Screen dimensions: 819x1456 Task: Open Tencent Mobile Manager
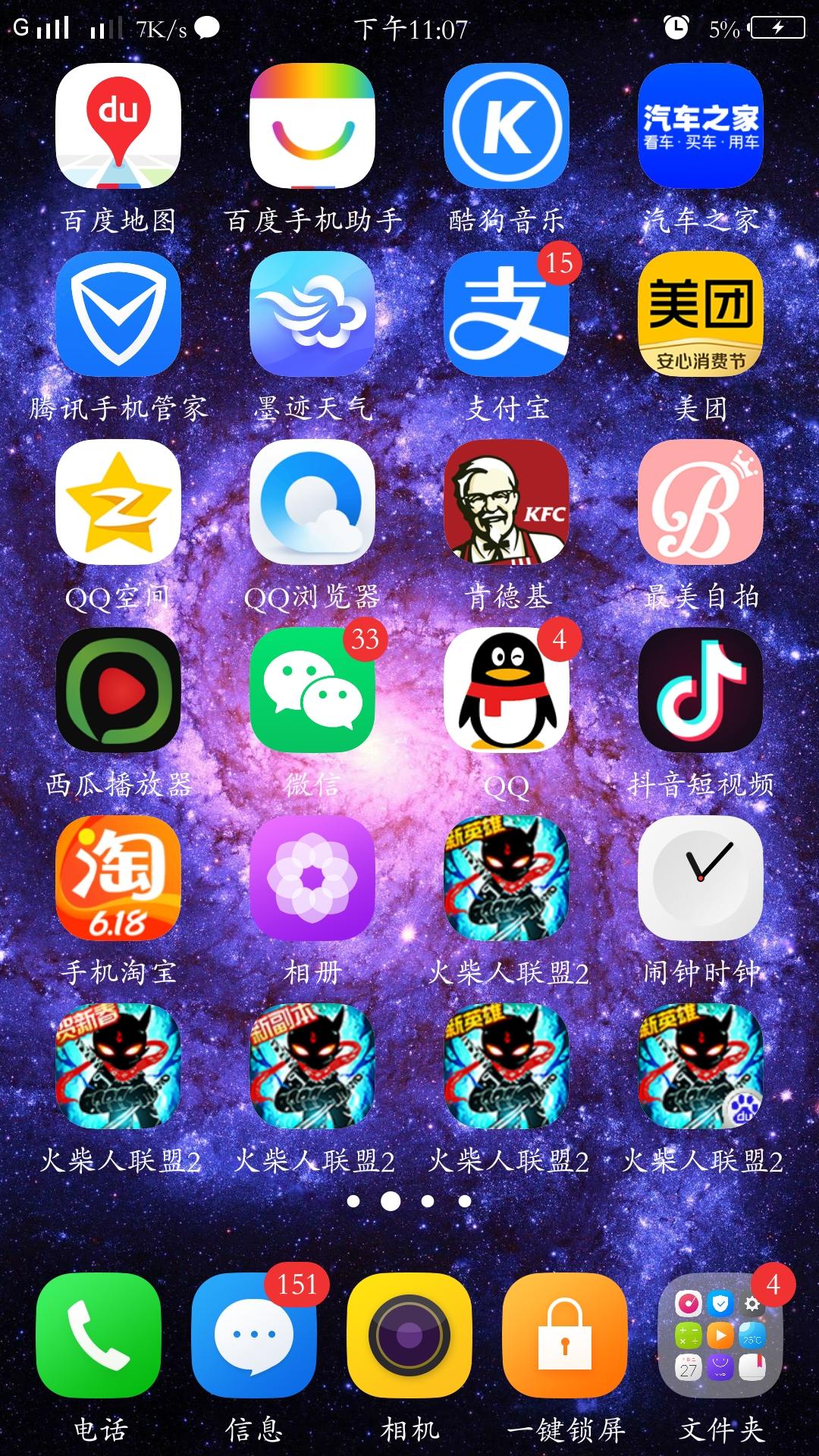click(x=118, y=315)
